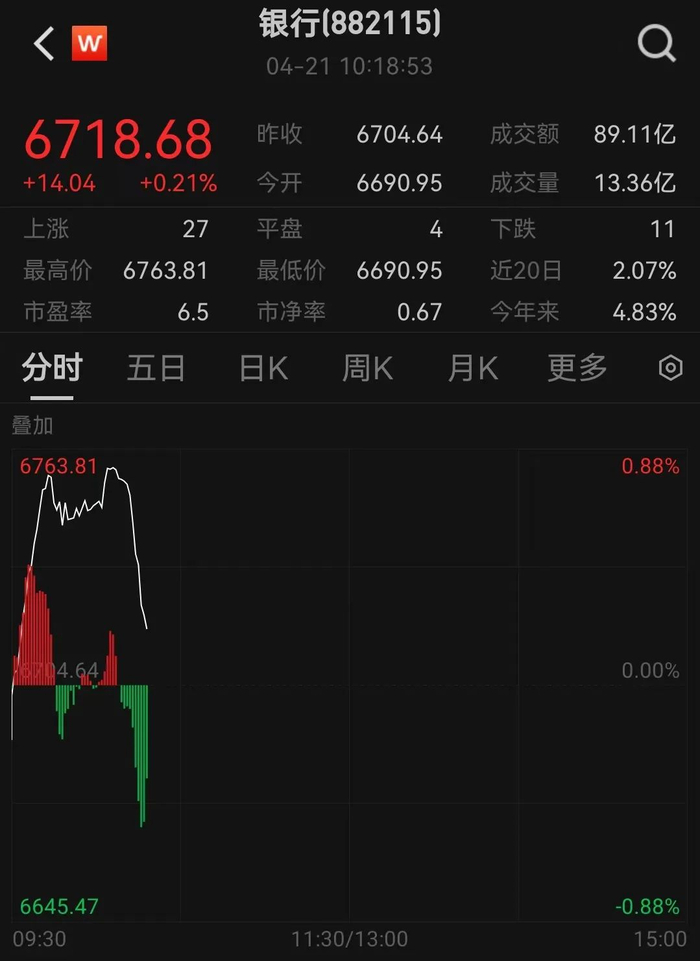Image resolution: width=700 pixels, height=961 pixels.
Task: View the 月K monthly chart
Action: tap(472, 368)
